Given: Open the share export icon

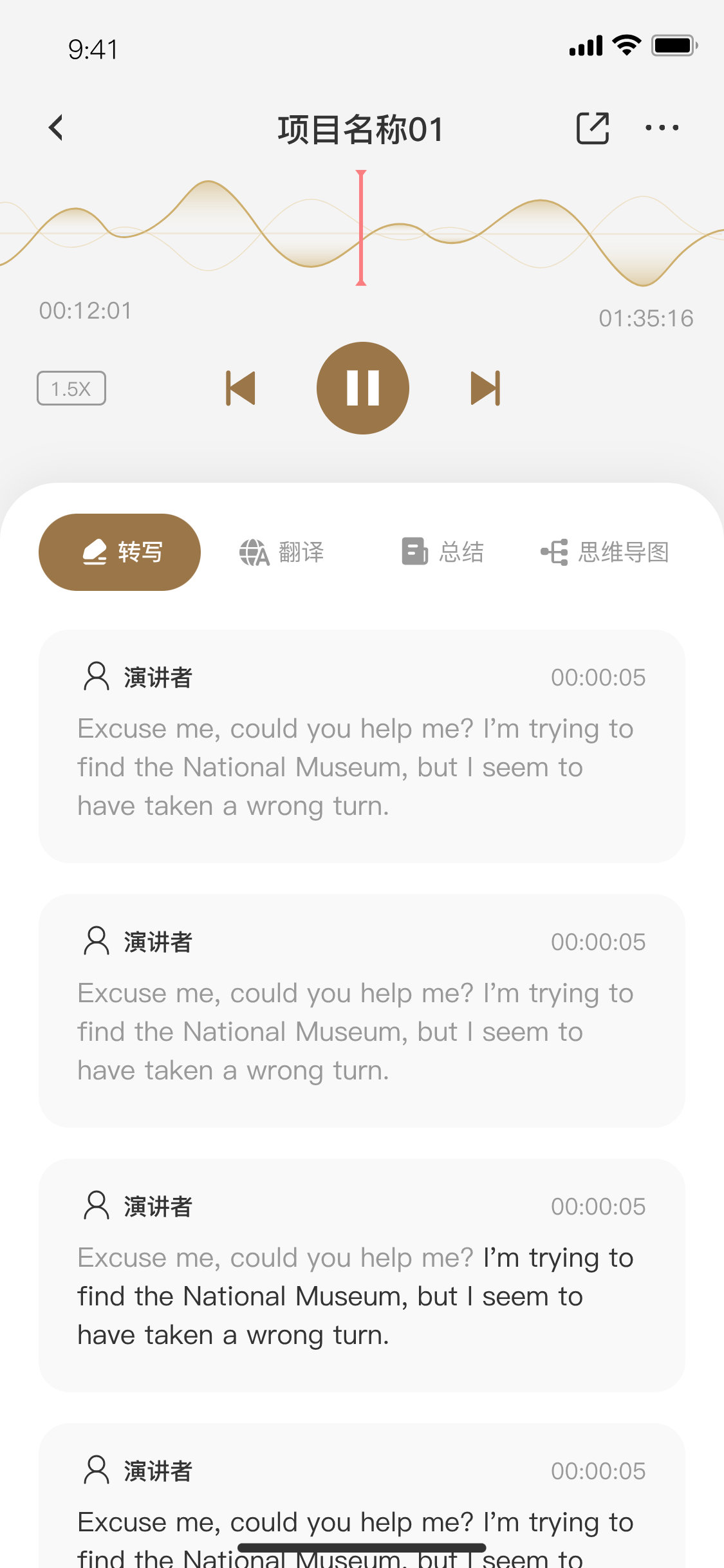Looking at the screenshot, I should (593, 127).
